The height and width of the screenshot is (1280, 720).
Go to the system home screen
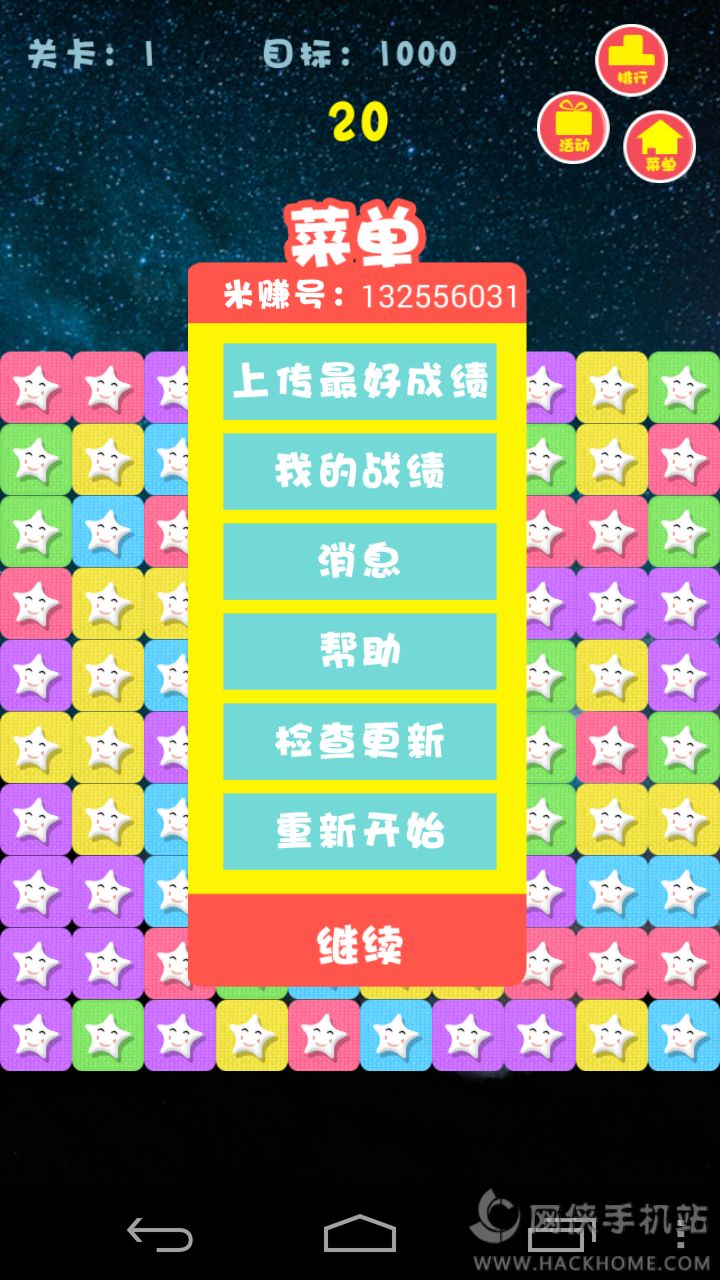pos(360,1235)
